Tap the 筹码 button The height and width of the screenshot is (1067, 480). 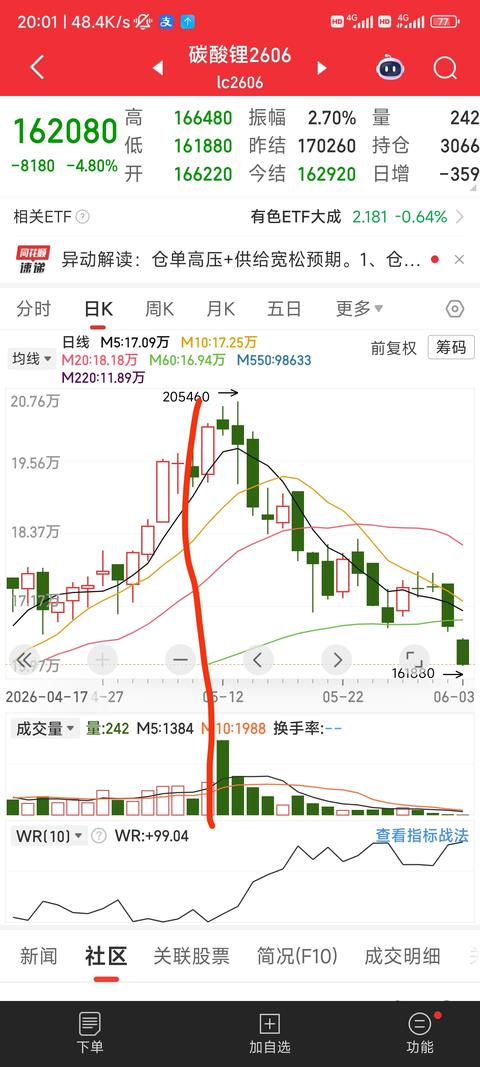[451, 348]
